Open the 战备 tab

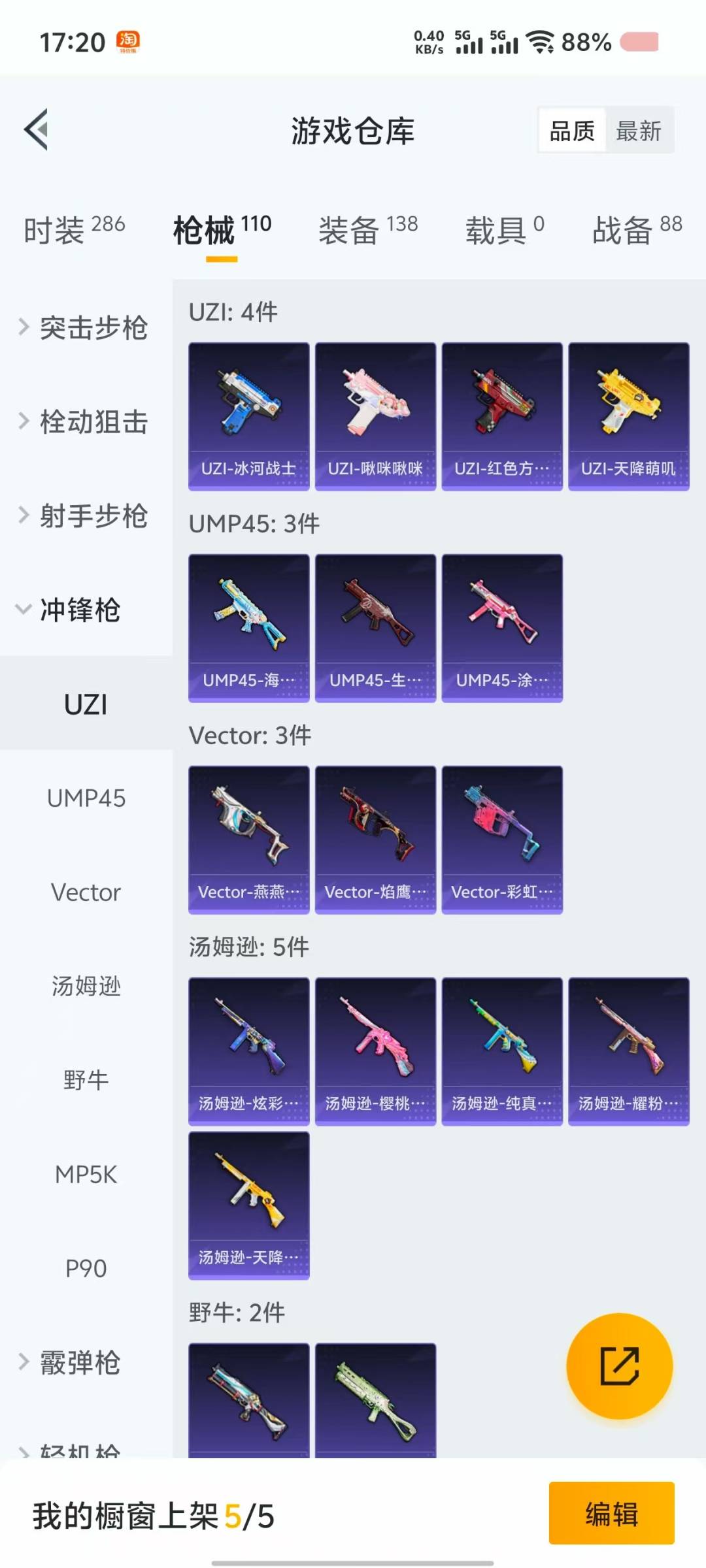[637, 229]
